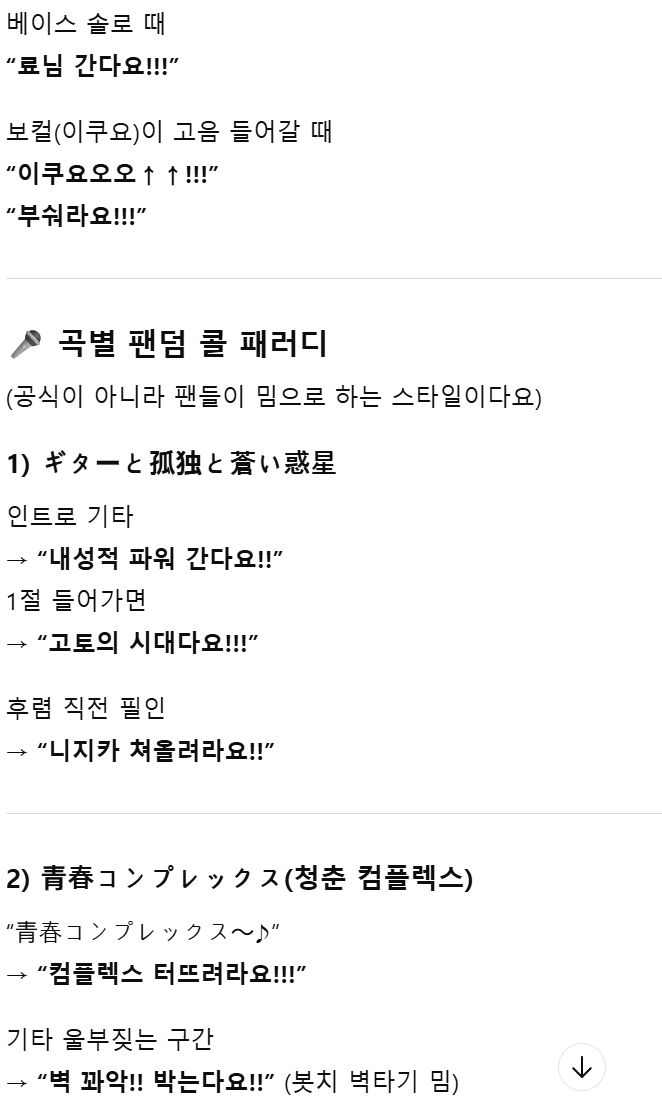662x1118 pixels.
Task: Jump to the bottom with the down arrow
Action: coord(581,1067)
